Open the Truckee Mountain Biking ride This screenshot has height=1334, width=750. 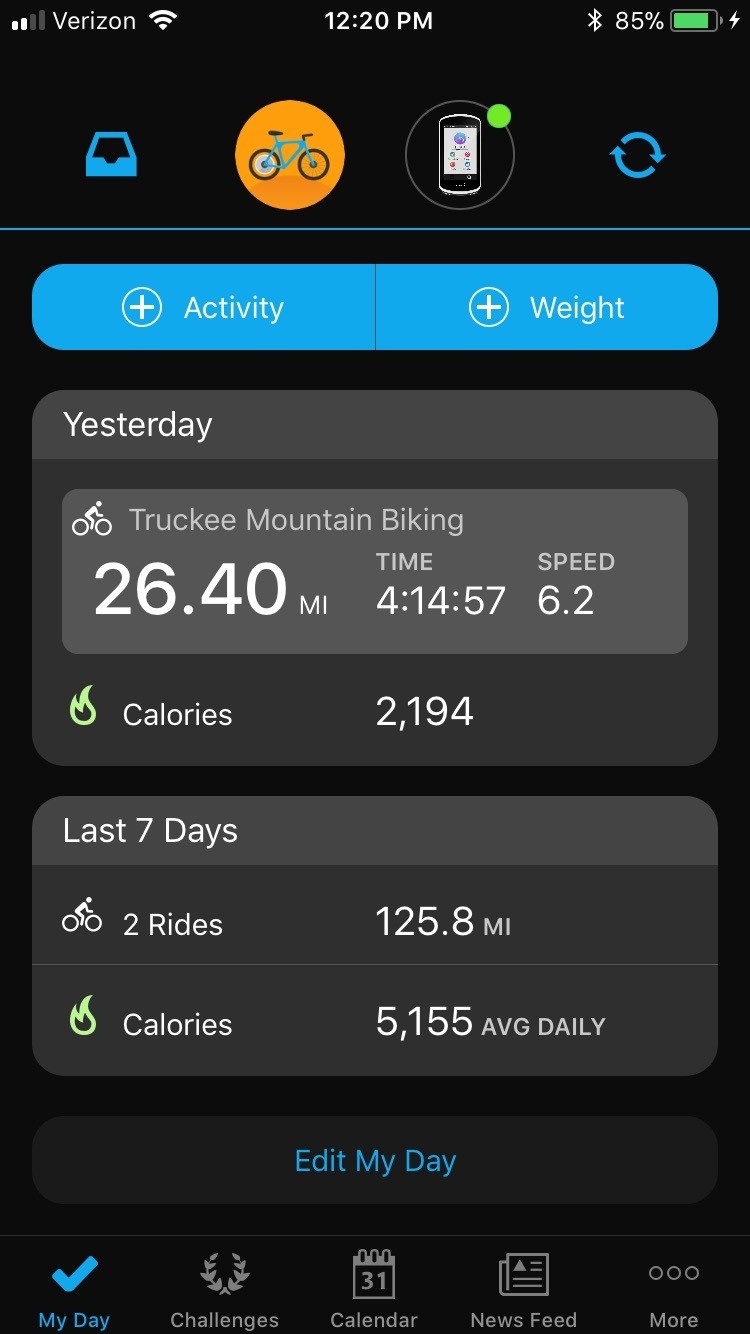(x=374, y=571)
